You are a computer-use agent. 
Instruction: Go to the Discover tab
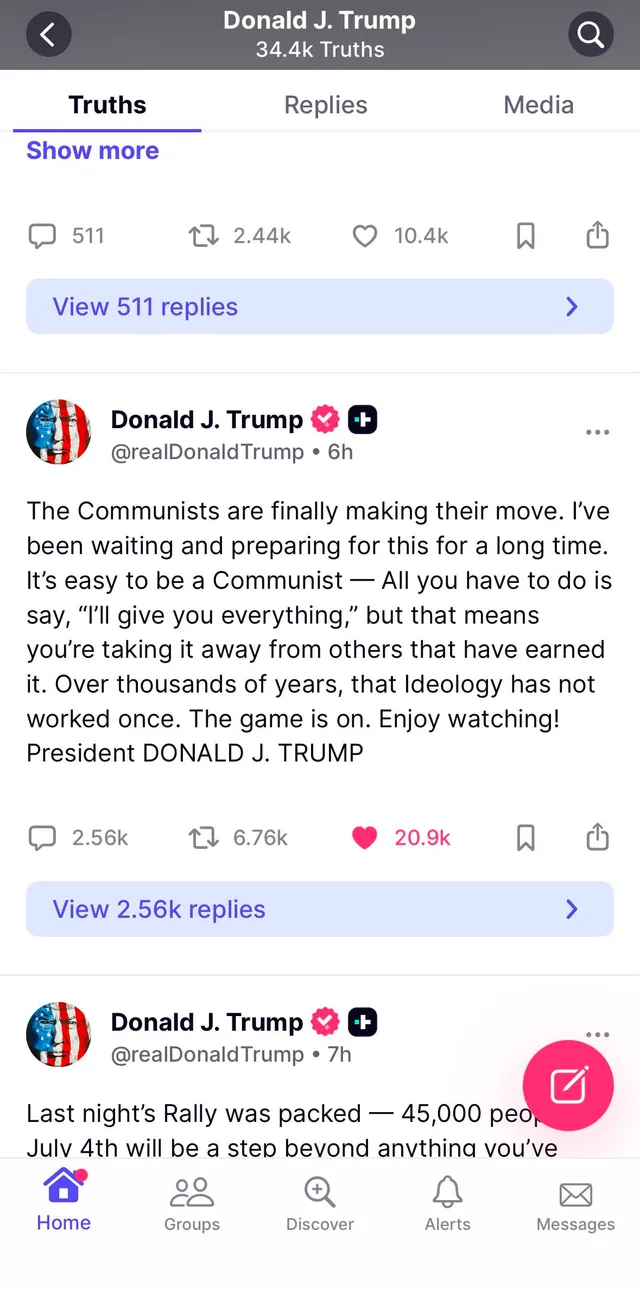[320, 1203]
